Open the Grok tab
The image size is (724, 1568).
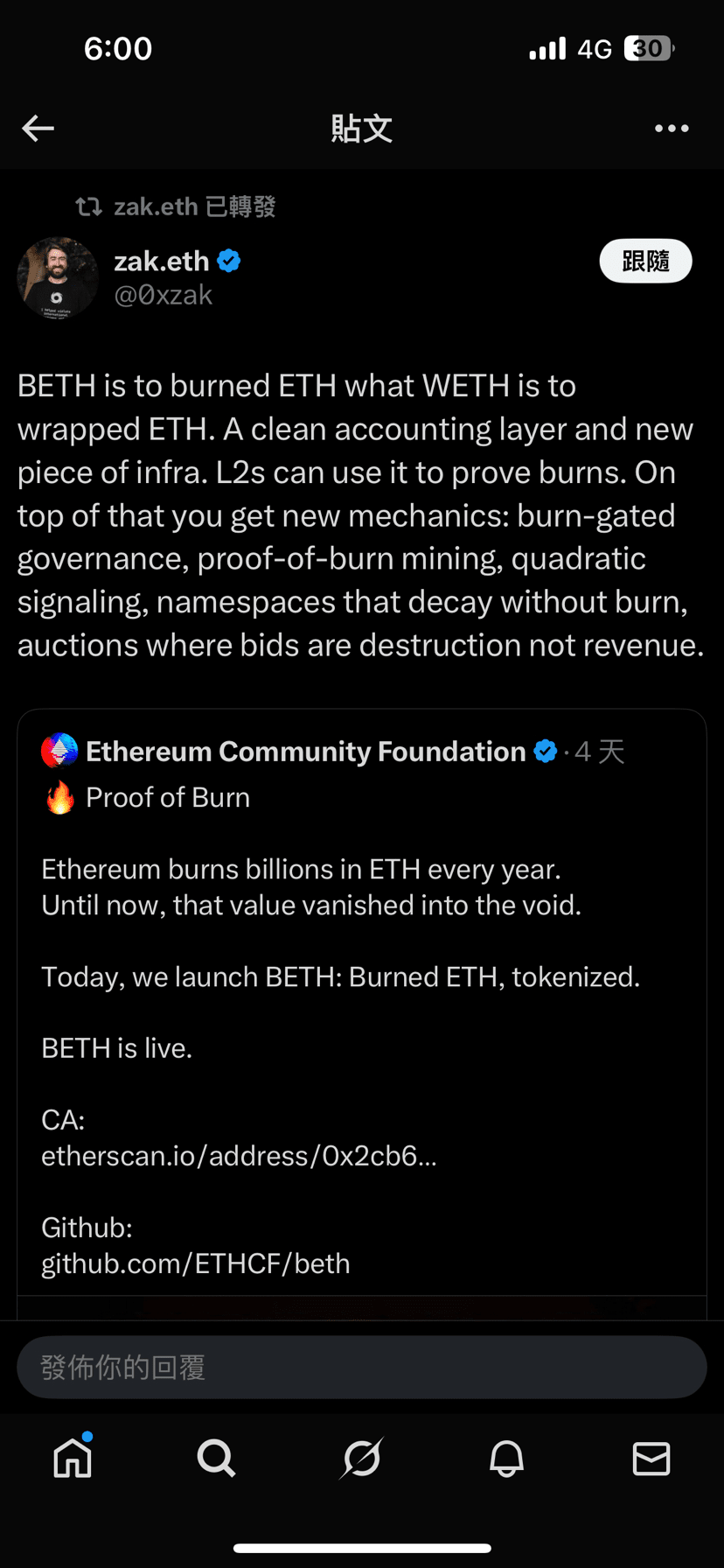coord(361,1459)
